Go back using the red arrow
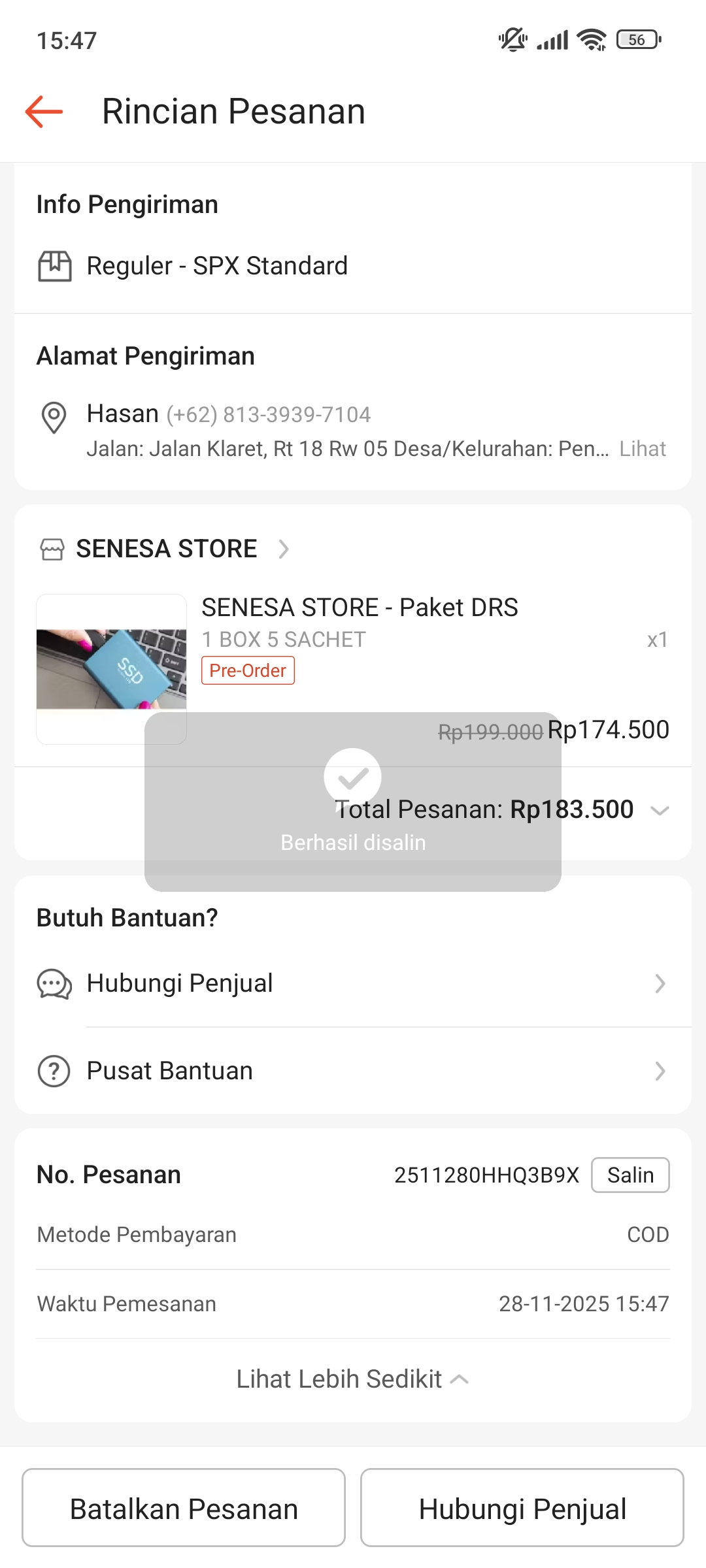 tap(44, 112)
